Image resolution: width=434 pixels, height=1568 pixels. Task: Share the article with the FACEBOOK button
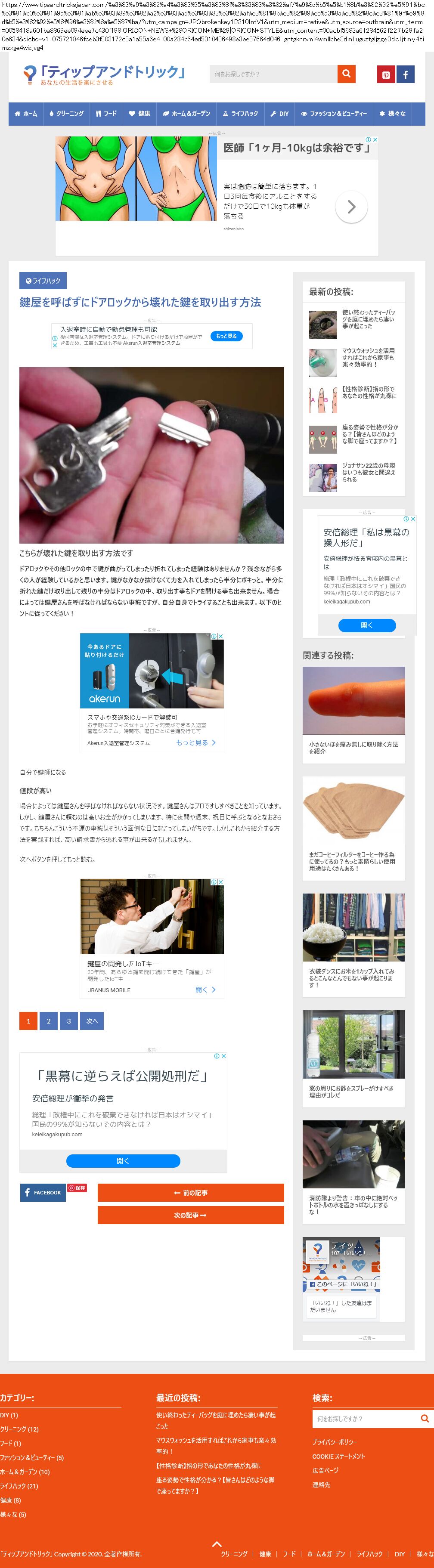coord(42,1192)
